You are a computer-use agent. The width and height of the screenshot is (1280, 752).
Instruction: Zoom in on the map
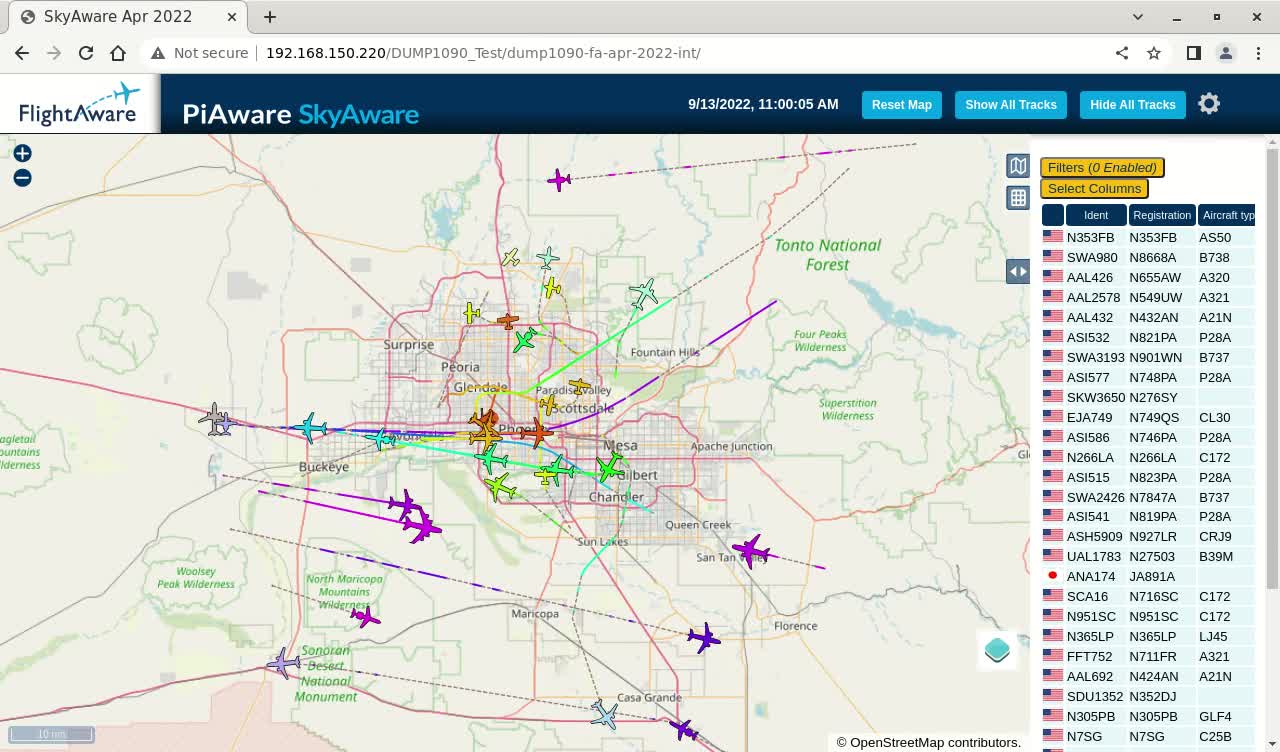click(x=22, y=153)
